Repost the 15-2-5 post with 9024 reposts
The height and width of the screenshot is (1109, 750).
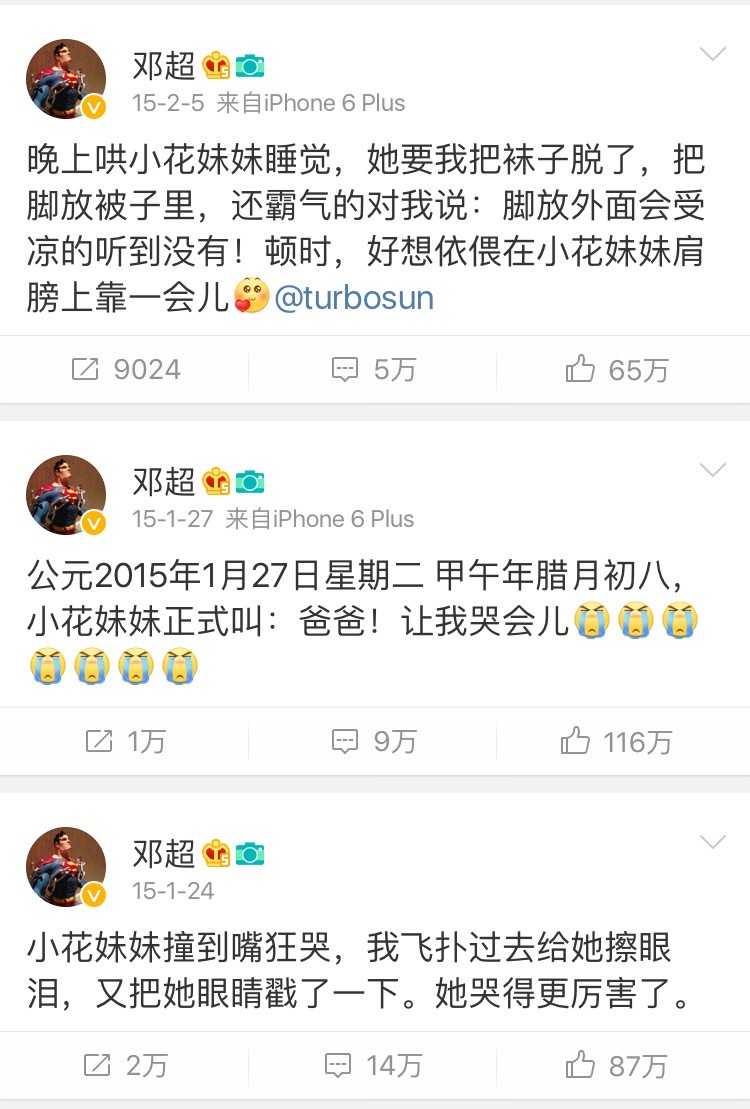click(x=126, y=370)
